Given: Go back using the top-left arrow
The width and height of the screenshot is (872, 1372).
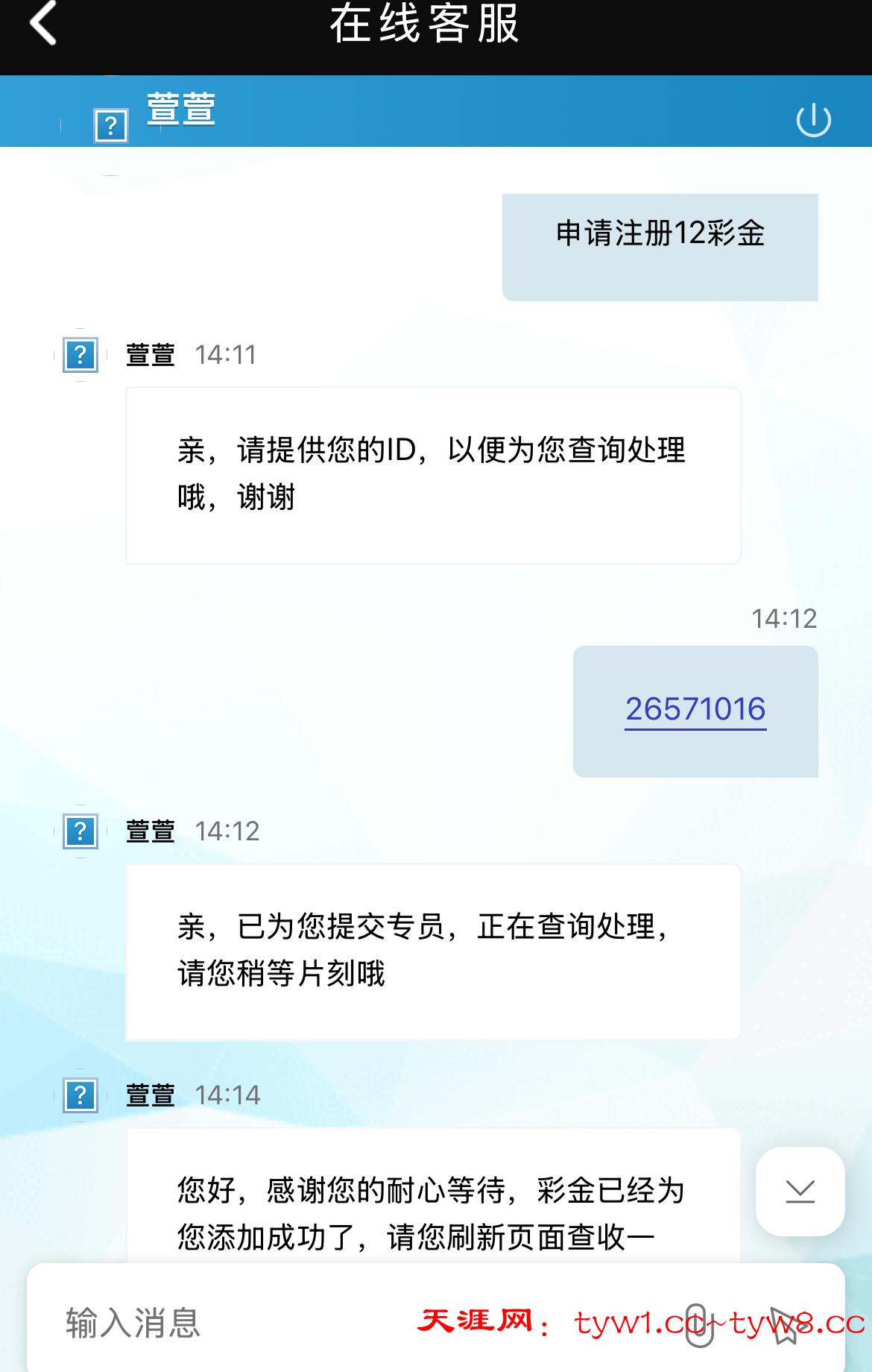Looking at the screenshot, I should pos(43,24).
